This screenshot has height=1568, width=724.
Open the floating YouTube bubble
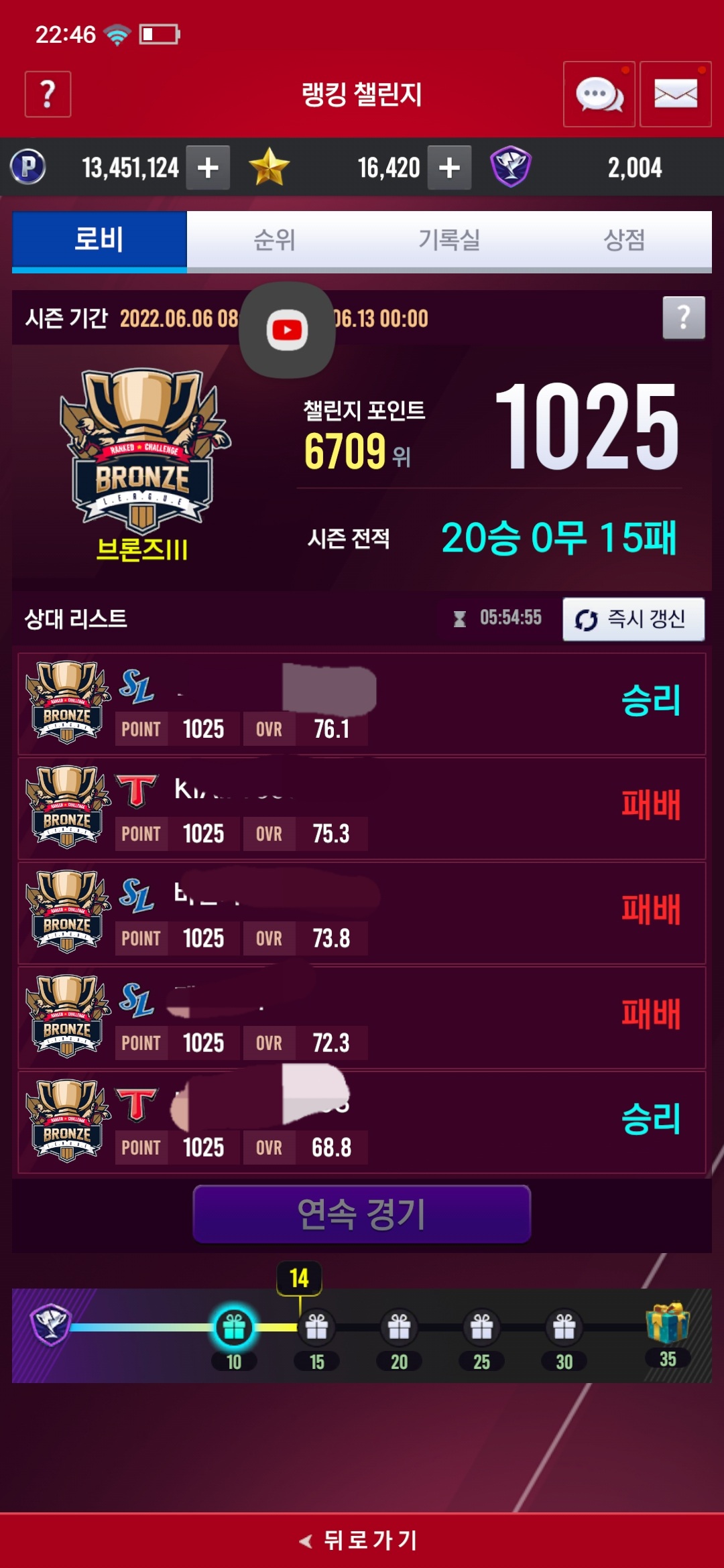click(x=288, y=330)
